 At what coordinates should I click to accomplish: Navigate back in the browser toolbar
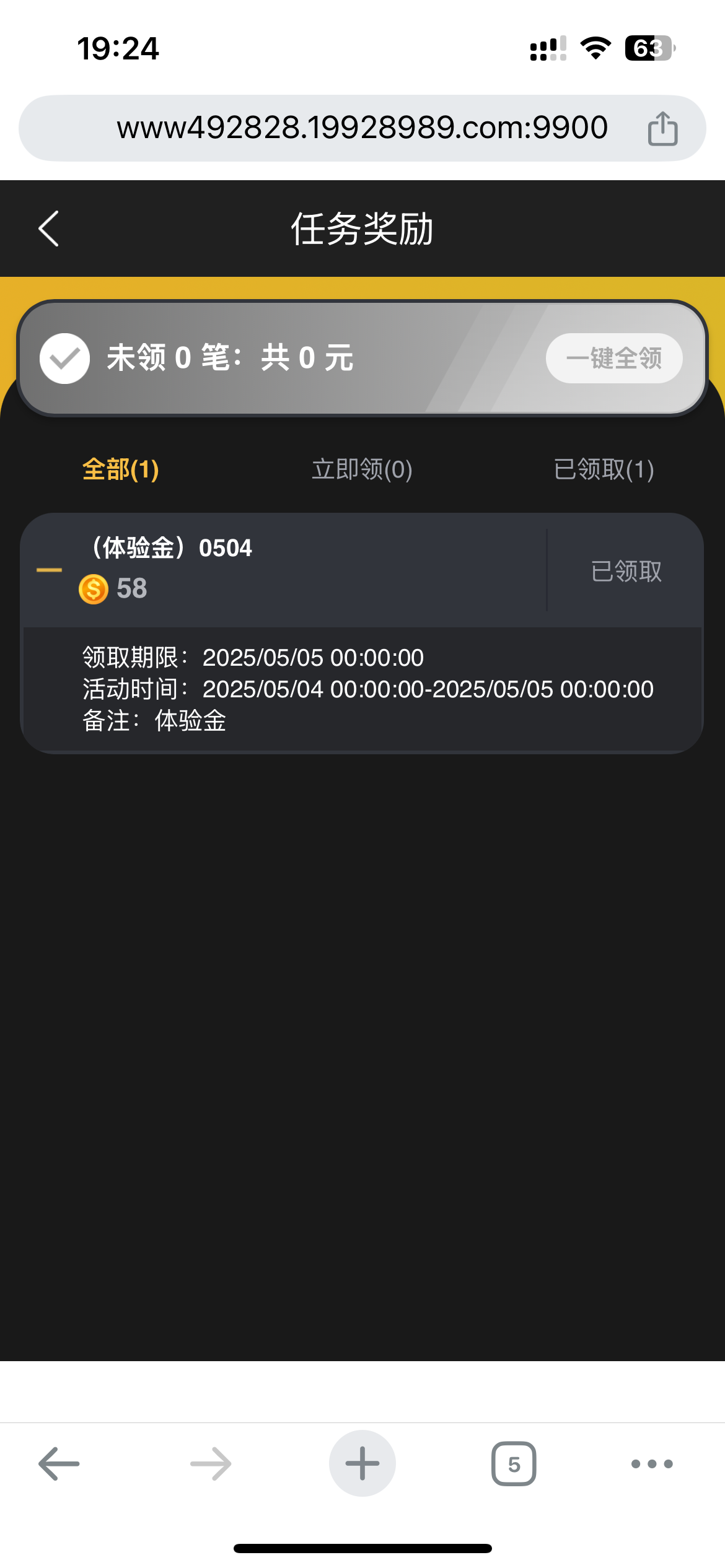pyautogui.click(x=59, y=1463)
